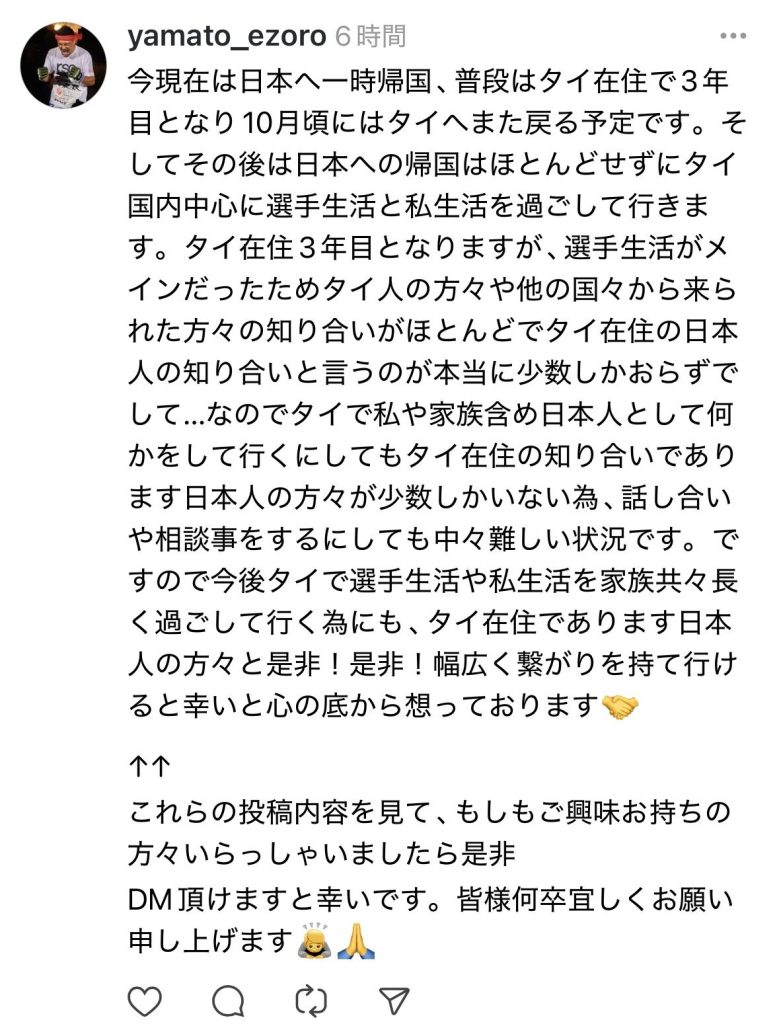Open yamato_ezoro's profile picture
The width and height of the screenshot is (779, 1024).
coord(64,66)
